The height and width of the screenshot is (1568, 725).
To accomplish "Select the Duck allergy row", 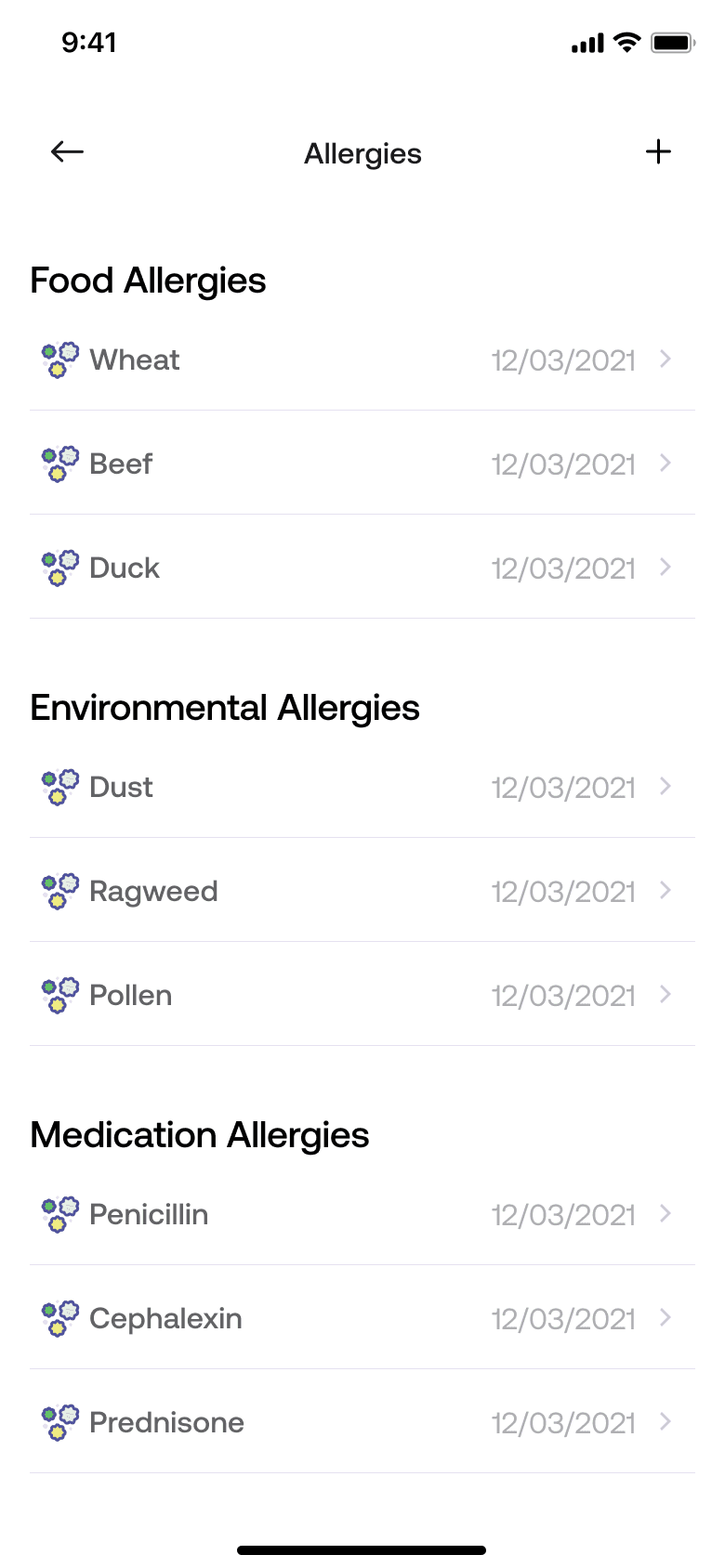I will 362,568.
